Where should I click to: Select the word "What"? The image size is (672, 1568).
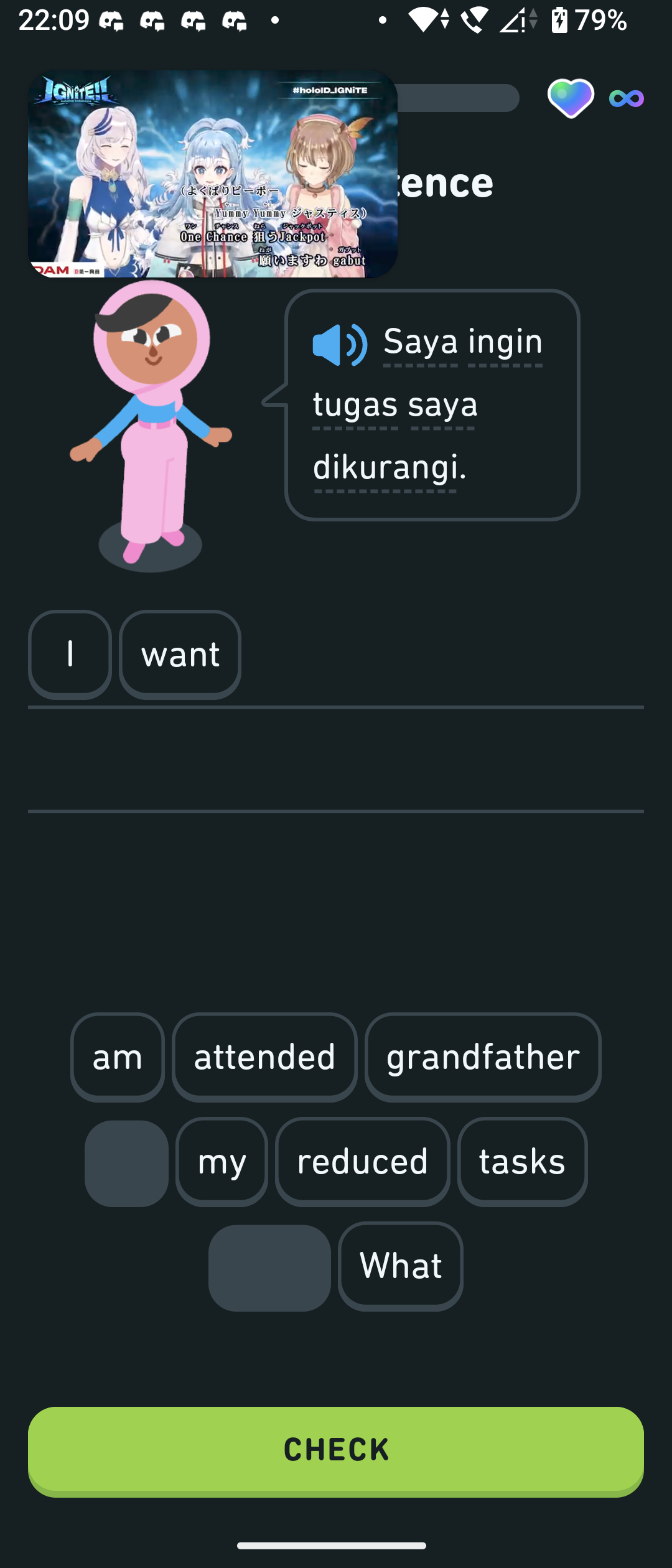[x=400, y=1266]
